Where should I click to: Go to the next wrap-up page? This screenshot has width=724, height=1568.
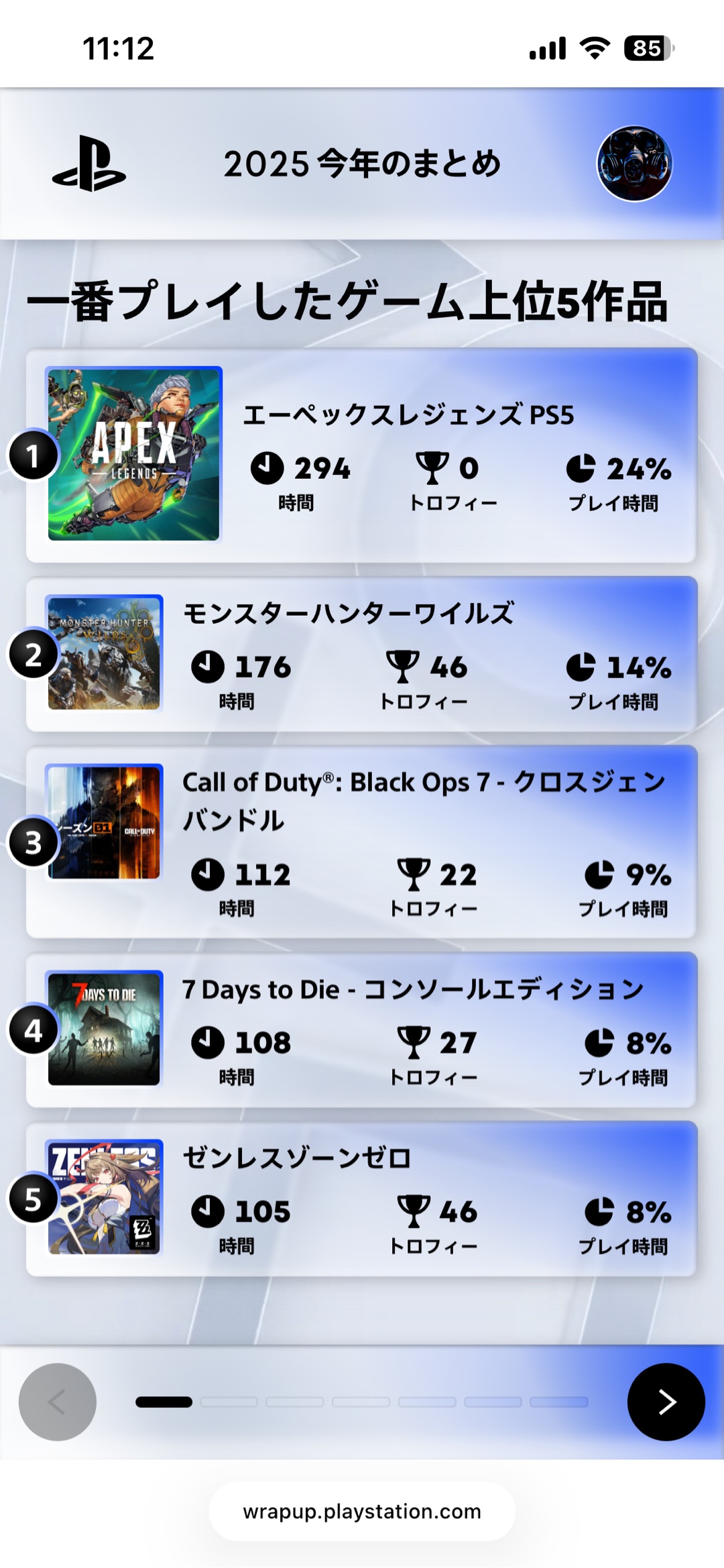tap(666, 1402)
